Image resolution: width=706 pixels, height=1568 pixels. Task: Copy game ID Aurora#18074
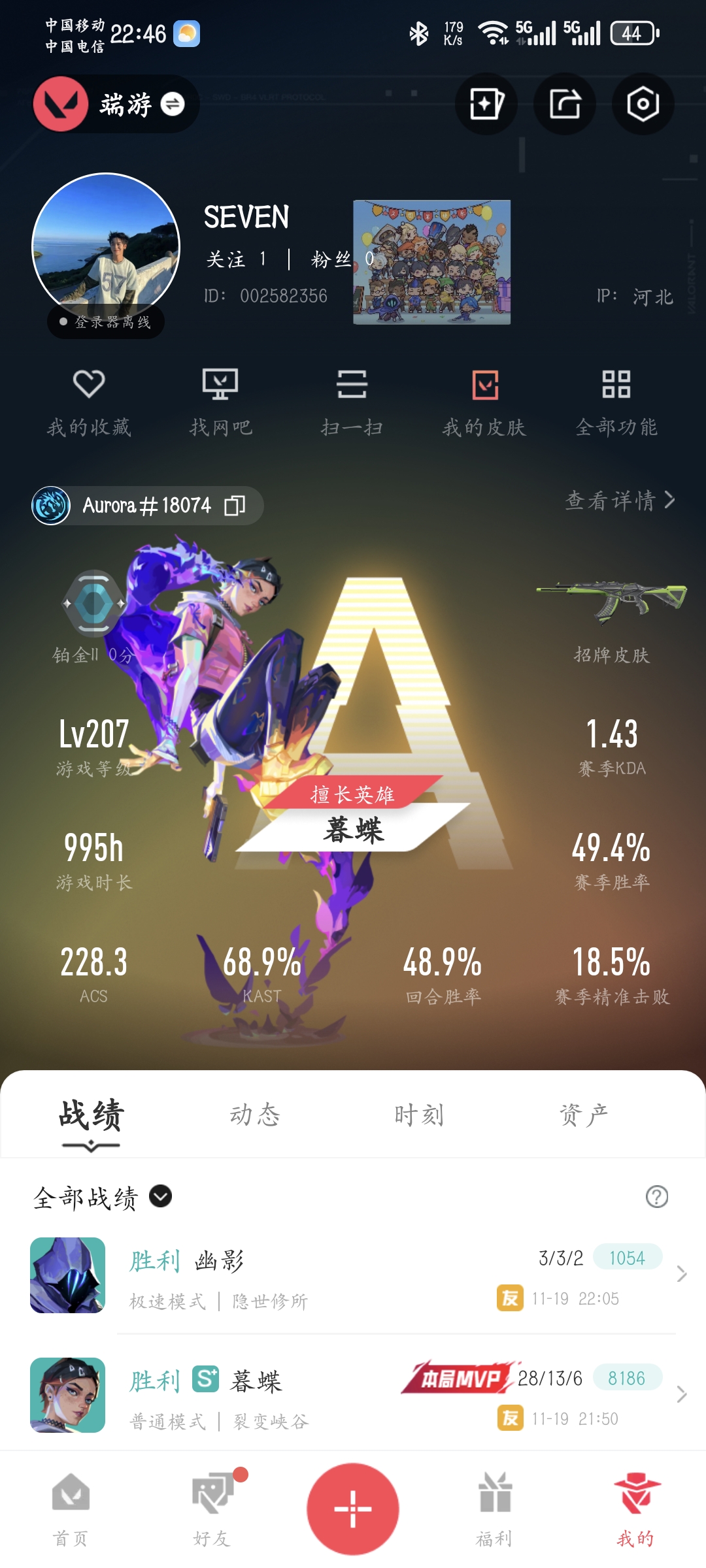point(235,505)
